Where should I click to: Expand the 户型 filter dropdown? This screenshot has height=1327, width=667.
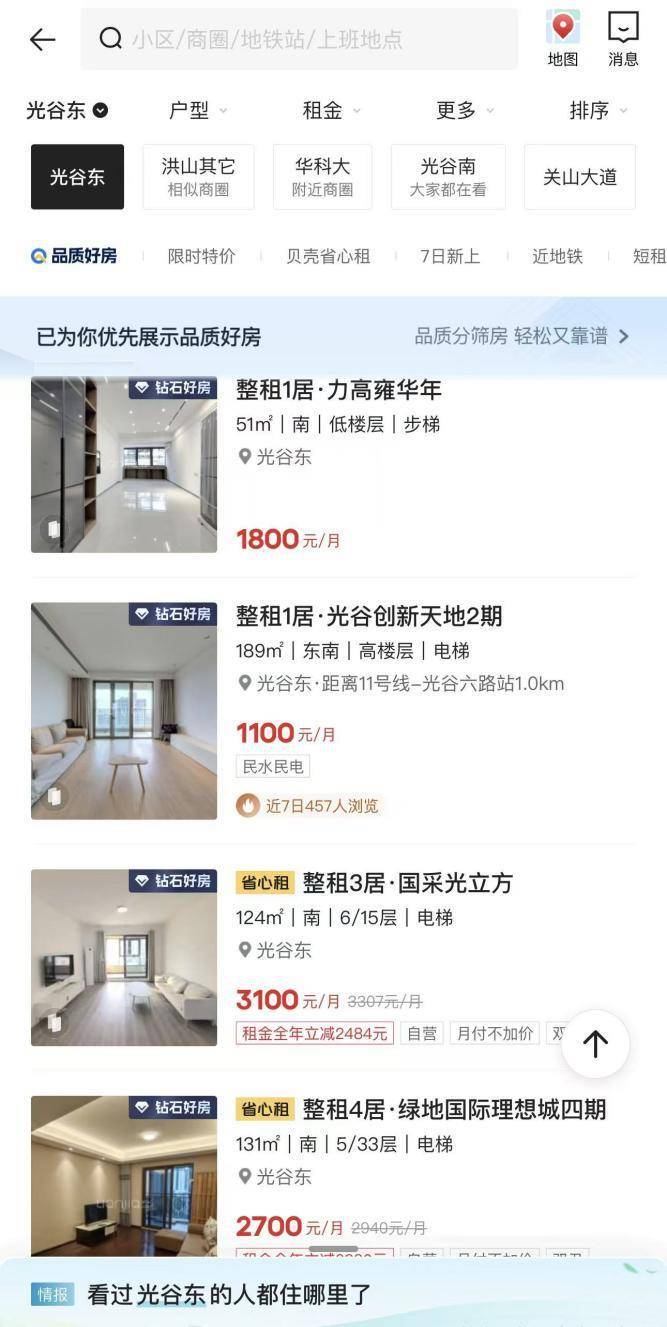pyautogui.click(x=198, y=110)
